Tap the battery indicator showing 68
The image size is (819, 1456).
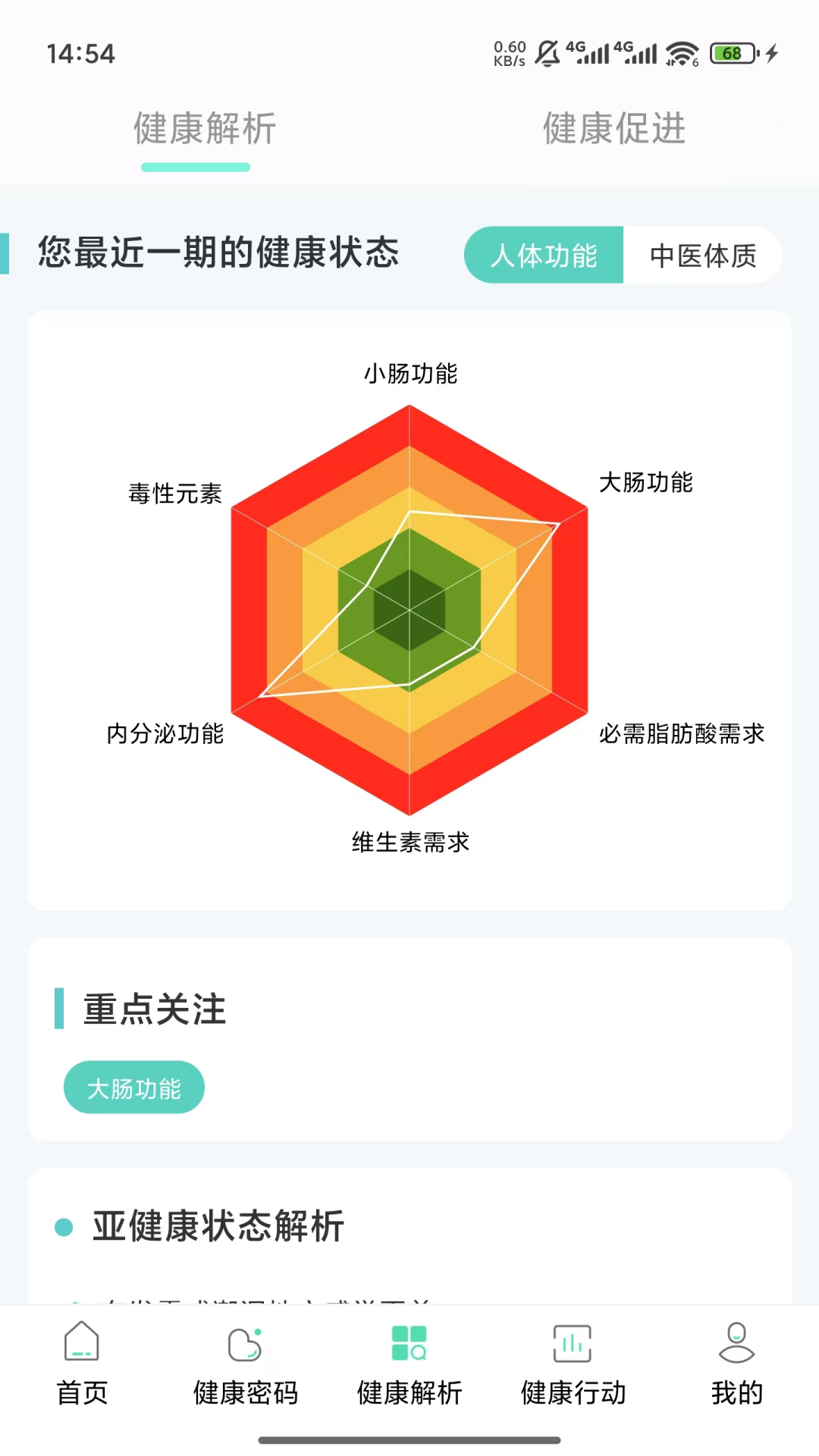point(730,53)
